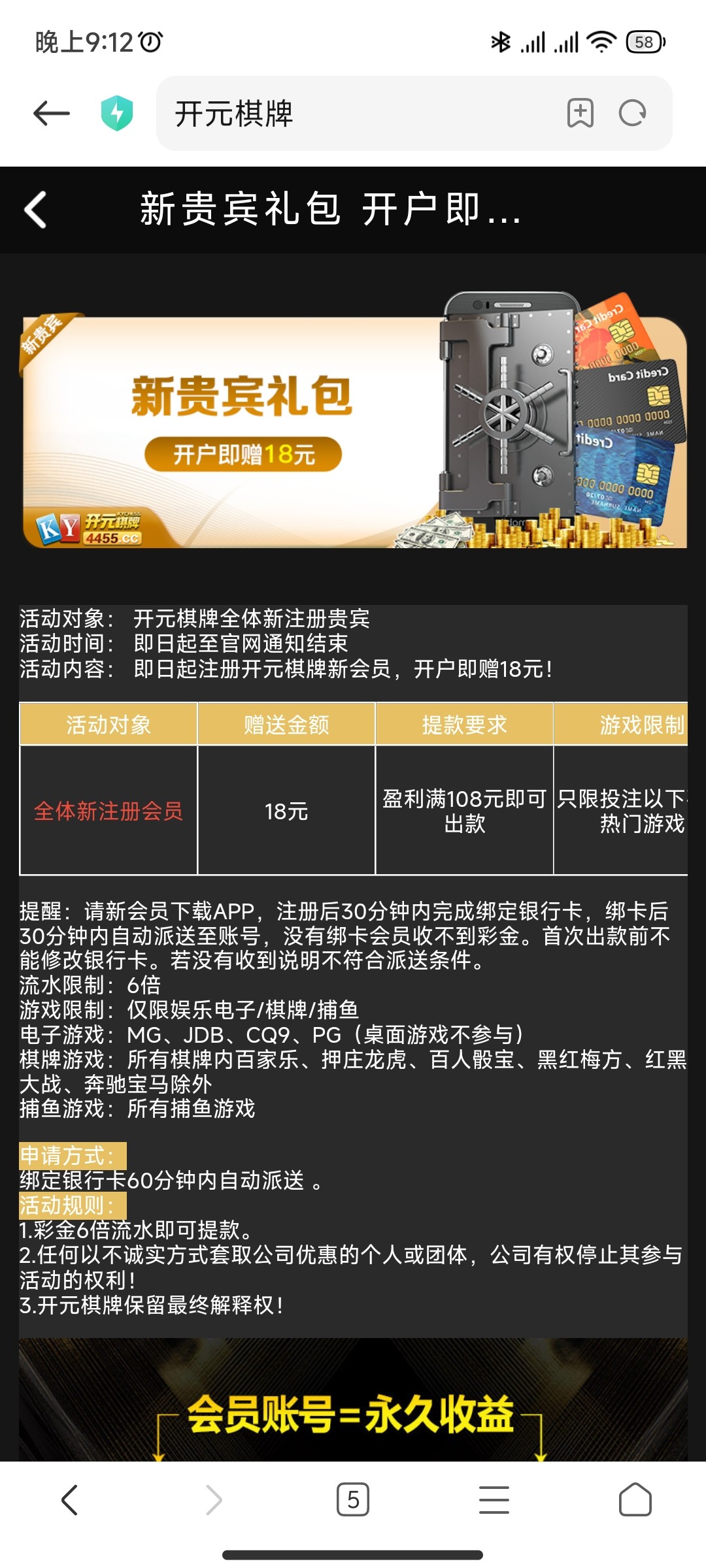Open the tab switcher showing 5 tabs

click(x=353, y=1499)
